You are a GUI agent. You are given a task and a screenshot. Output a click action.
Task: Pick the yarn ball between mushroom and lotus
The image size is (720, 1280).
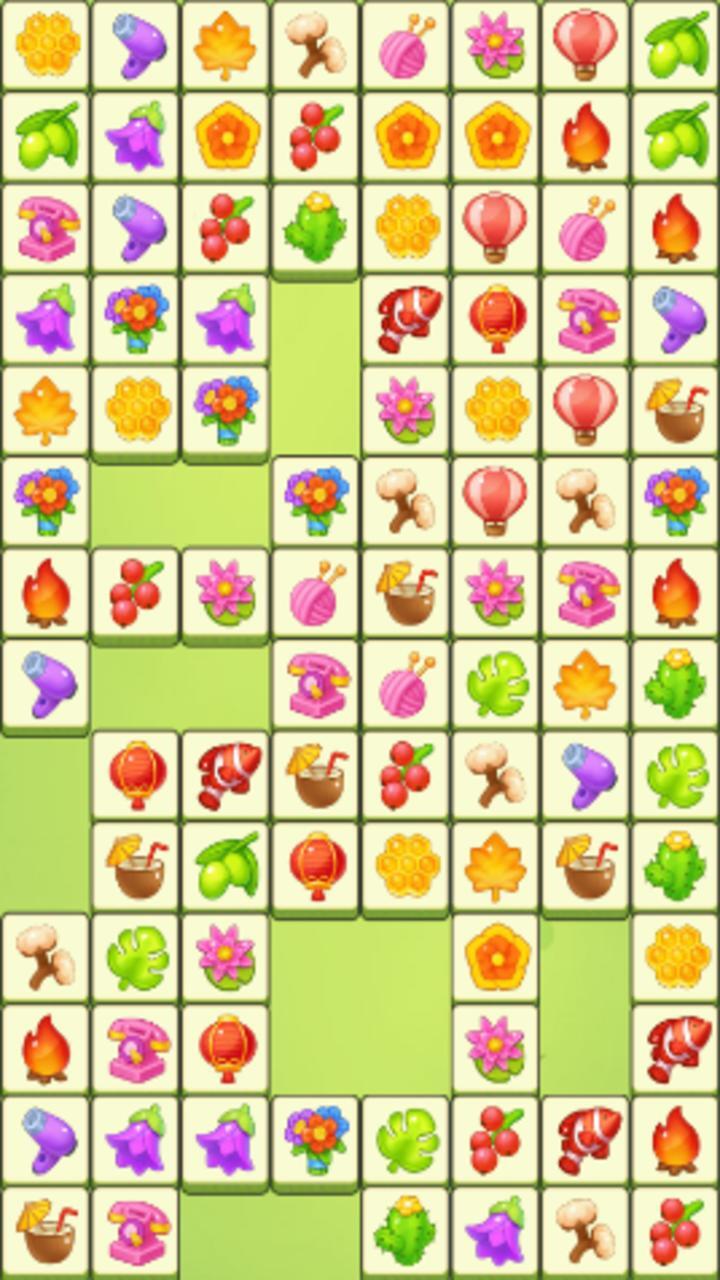[x=406, y=45]
